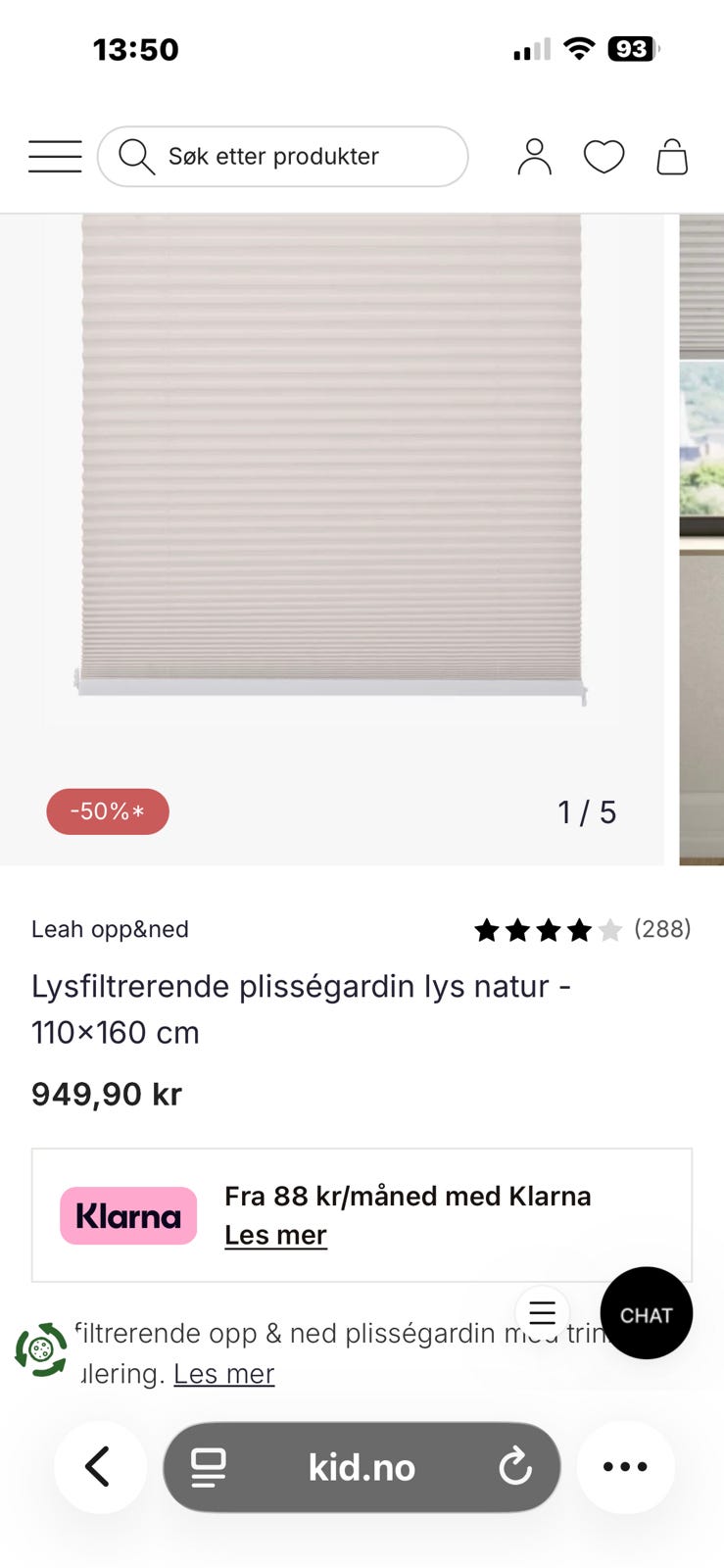
Task: Click the Klarna logo
Action: [x=127, y=1215]
